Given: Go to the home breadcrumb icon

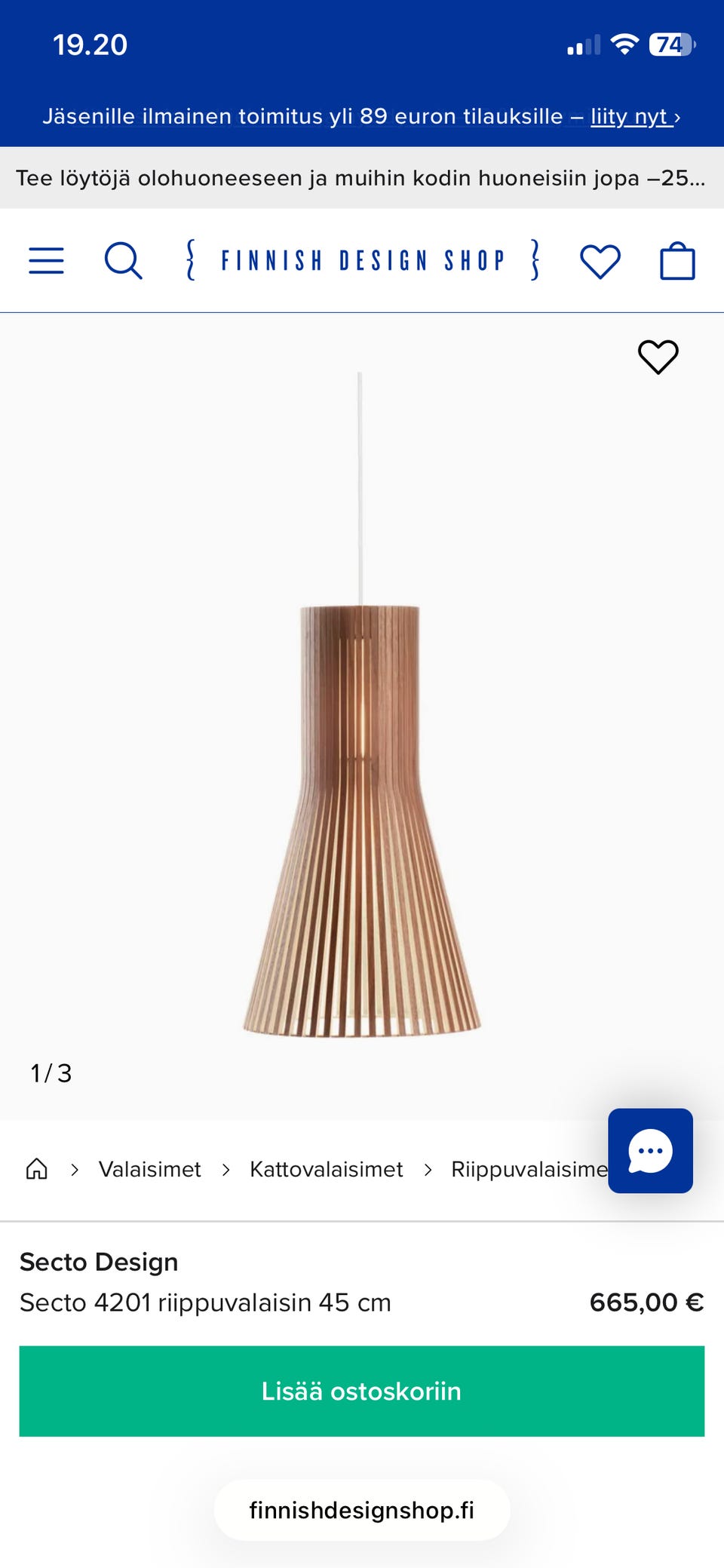Looking at the screenshot, I should tap(37, 1169).
